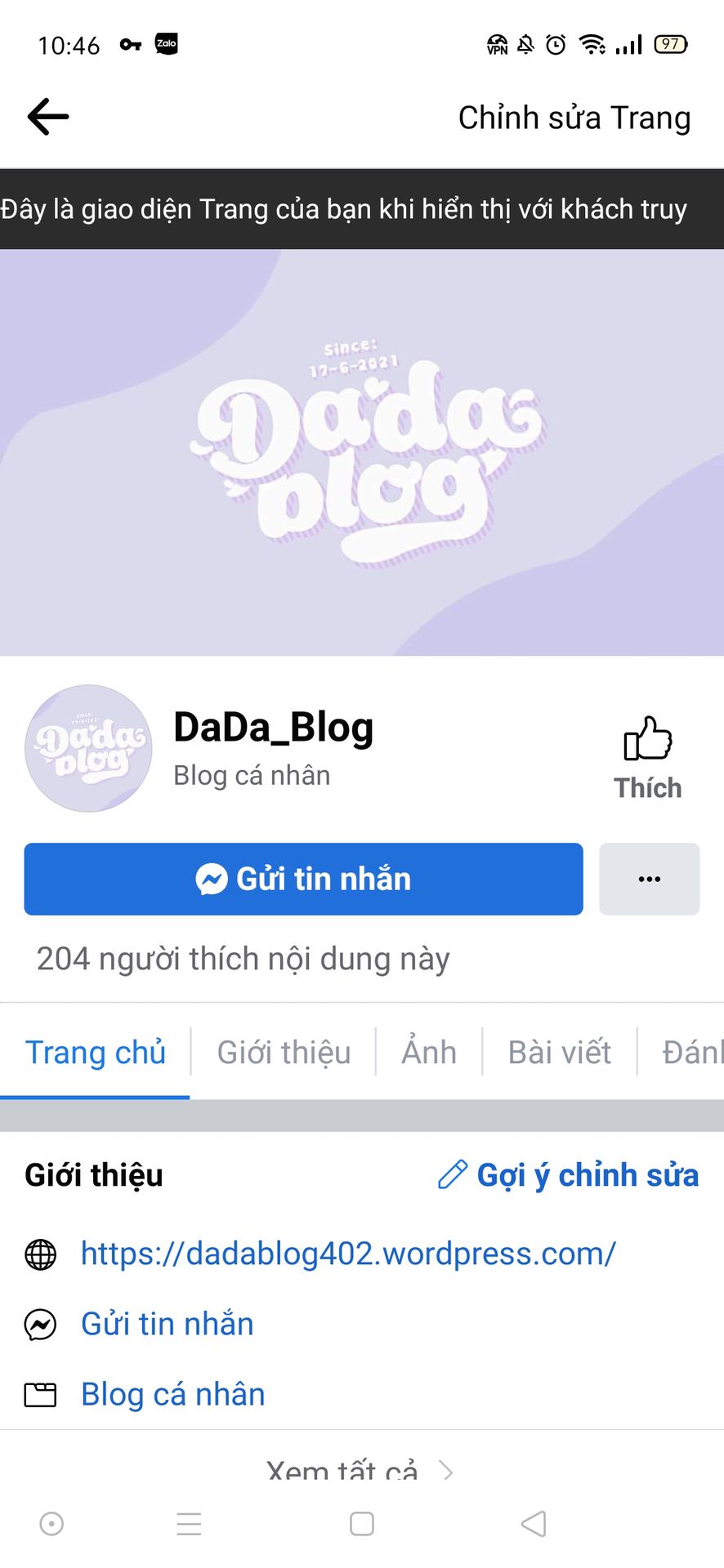Tap the system home button
The image size is (724, 1568).
[x=361, y=1524]
